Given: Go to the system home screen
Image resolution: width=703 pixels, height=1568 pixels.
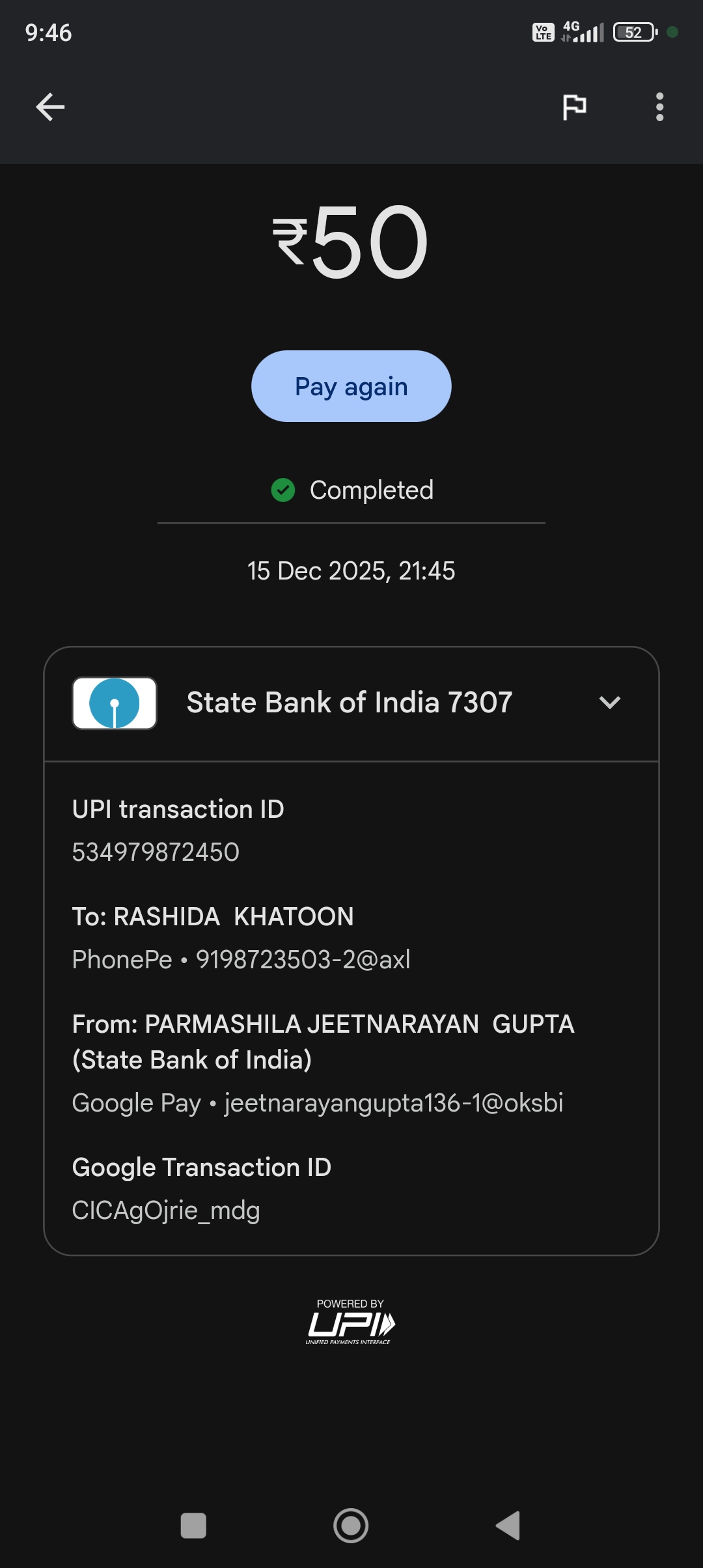Looking at the screenshot, I should tap(351, 1525).
